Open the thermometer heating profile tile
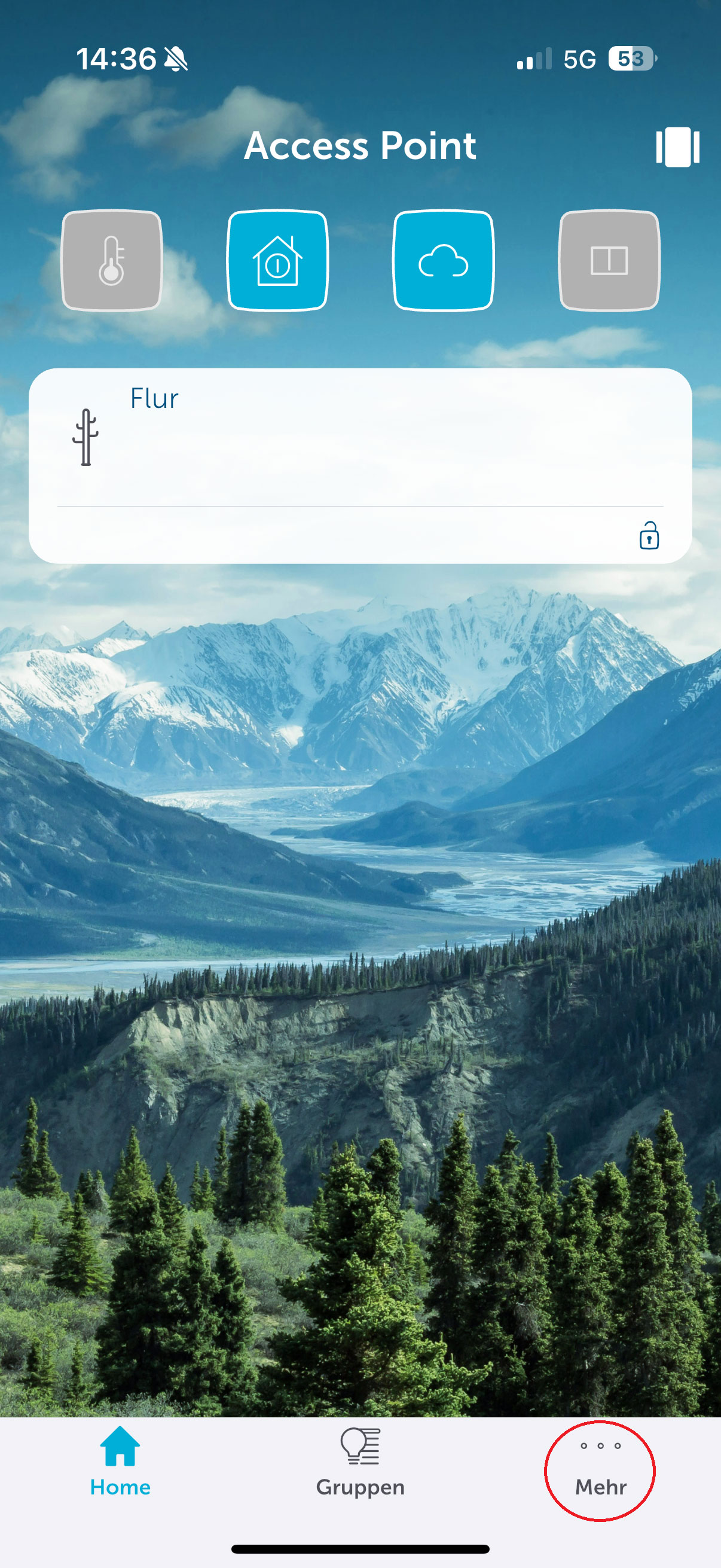Viewport: 721px width, 1568px height. [x=112, y=261]
